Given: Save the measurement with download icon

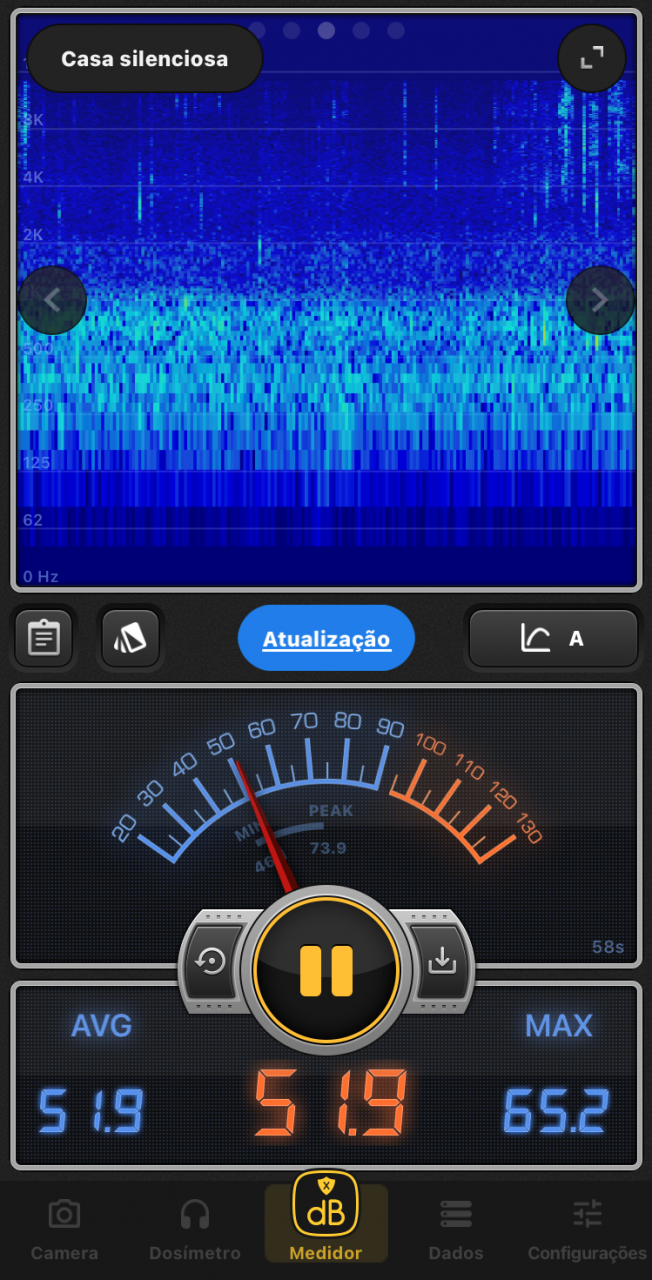Looking at the screenshot, I should coord(441,962).
